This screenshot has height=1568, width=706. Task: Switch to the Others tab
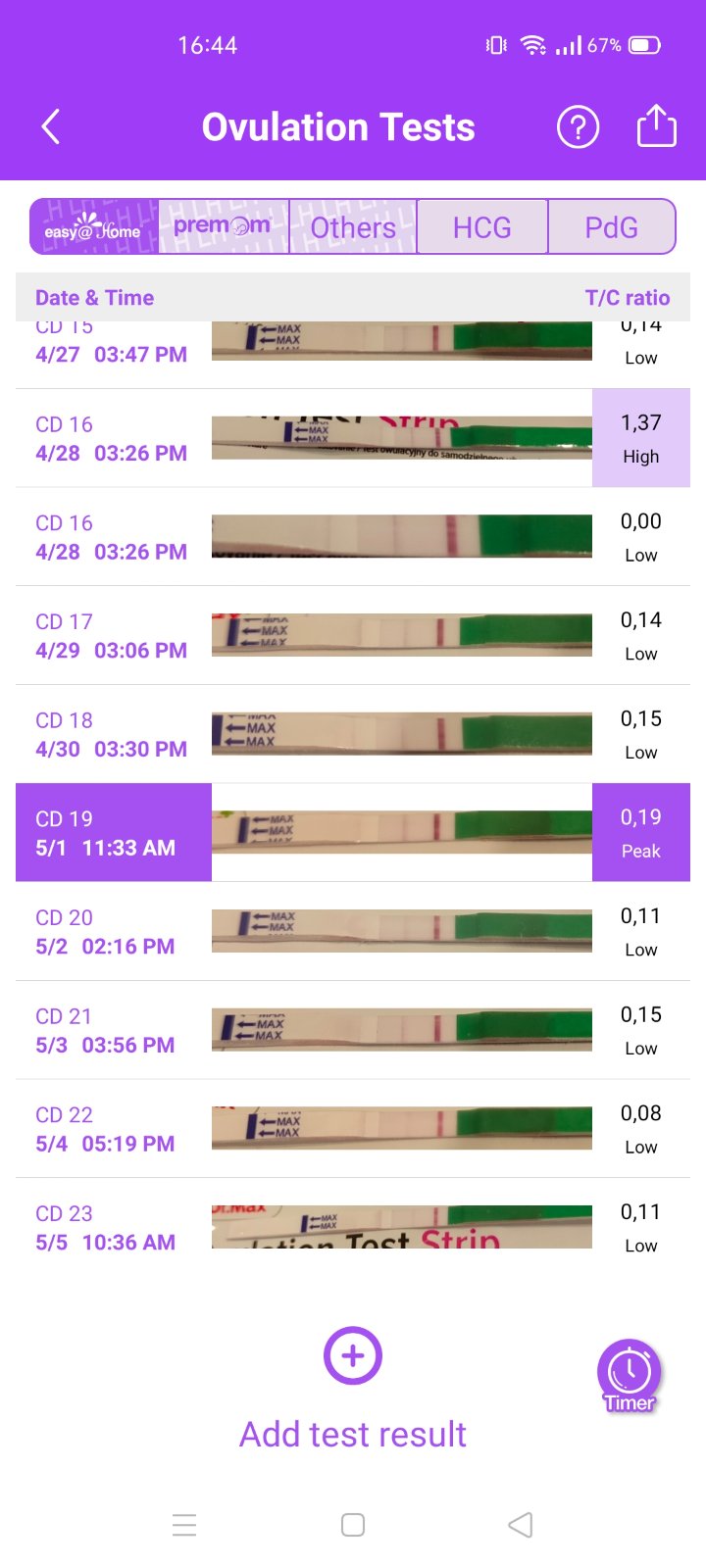coord(353,227)
